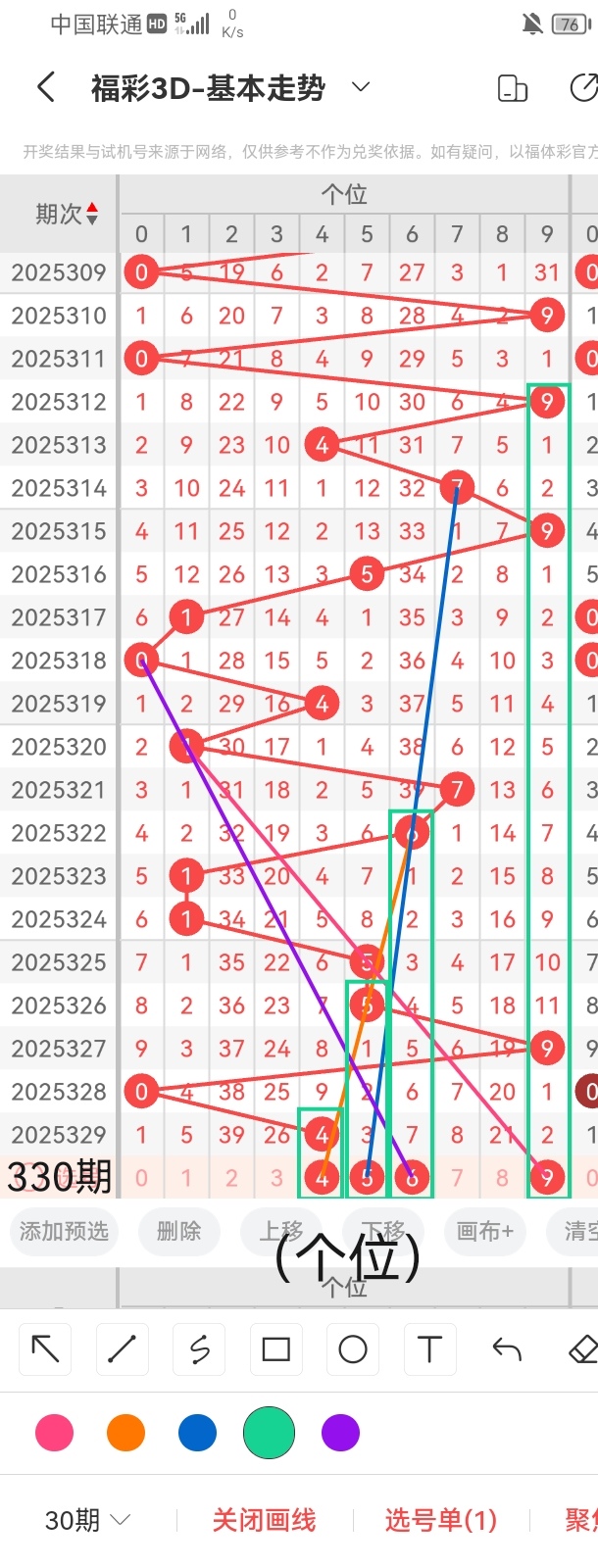This screenshot has height=1568, width=598.
Task: Toggle screen orientation icon in header
Action: coord(513,88)
